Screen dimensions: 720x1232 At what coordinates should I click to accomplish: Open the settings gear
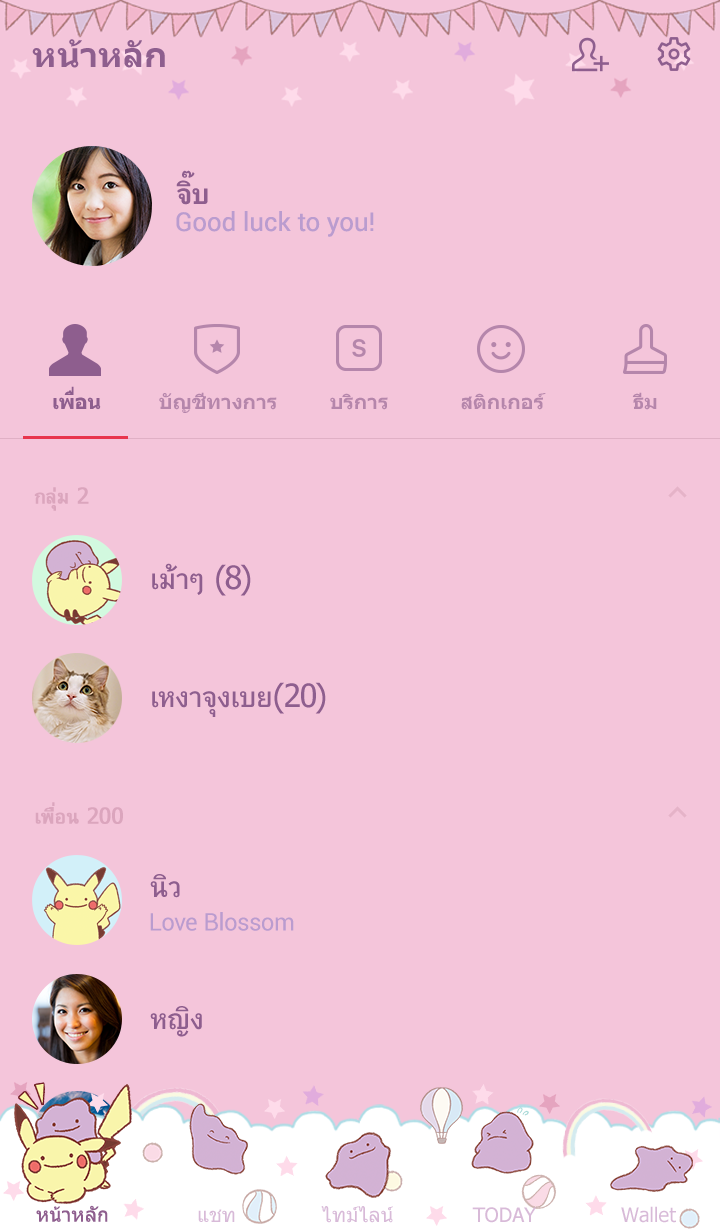click(x=674, y=55)
